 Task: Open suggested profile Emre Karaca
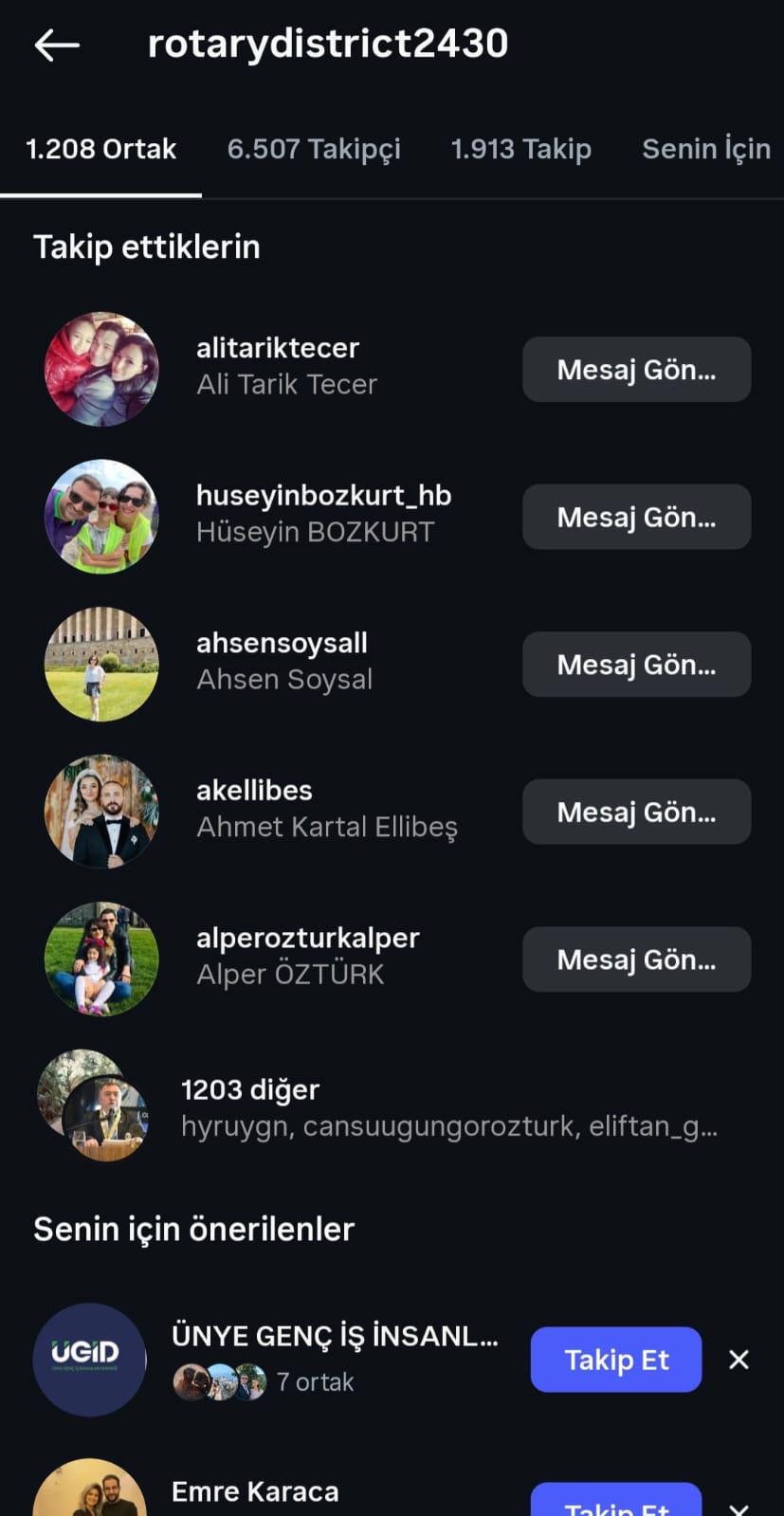(x=255, y=1491)
